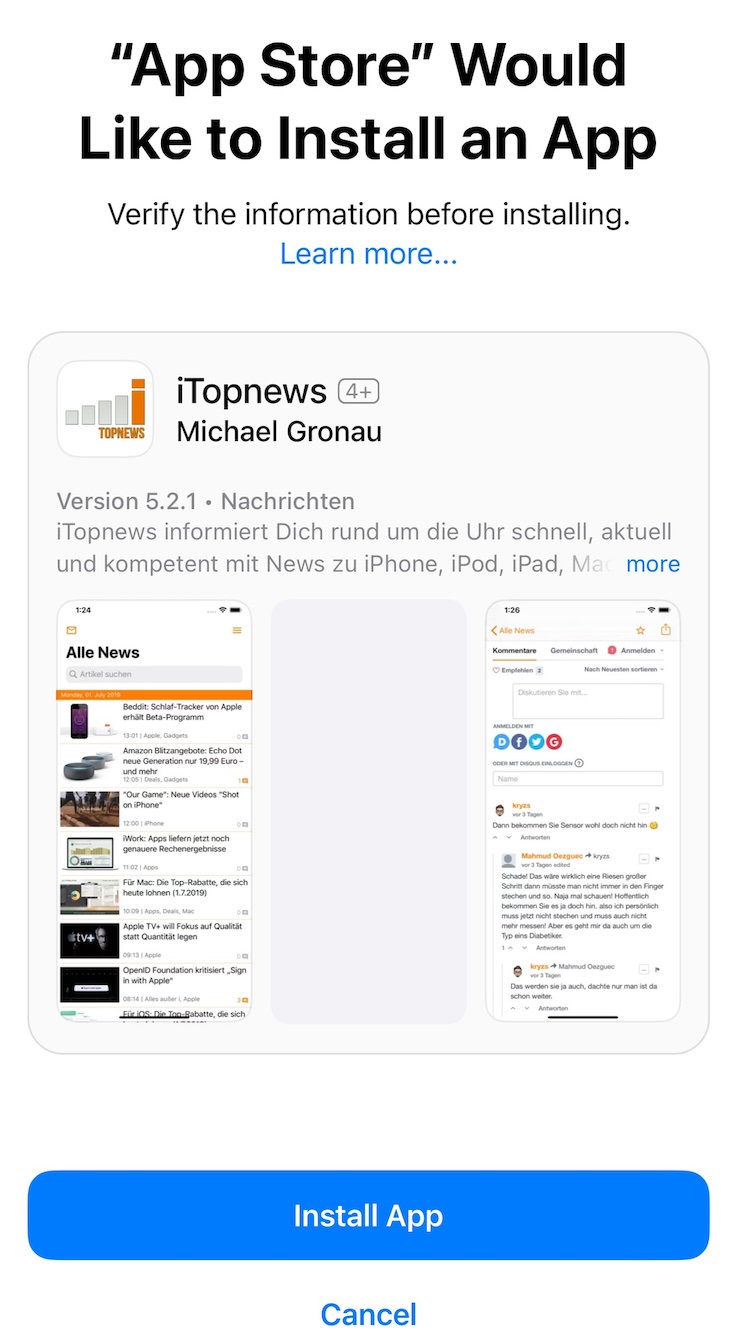Tap the Install App button

[x=368, y=1215]
